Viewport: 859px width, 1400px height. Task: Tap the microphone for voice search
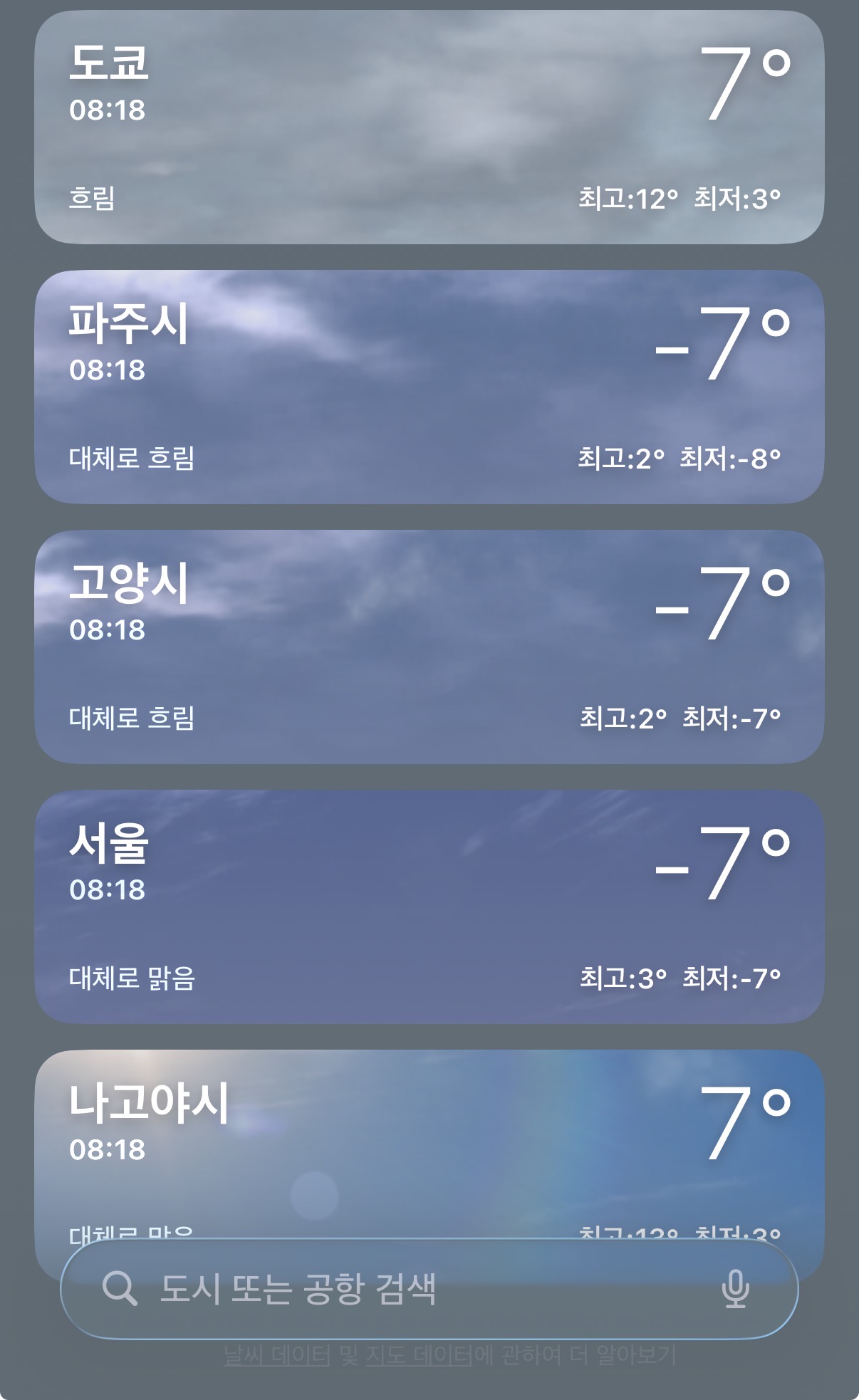click(x=735, y=1289)
